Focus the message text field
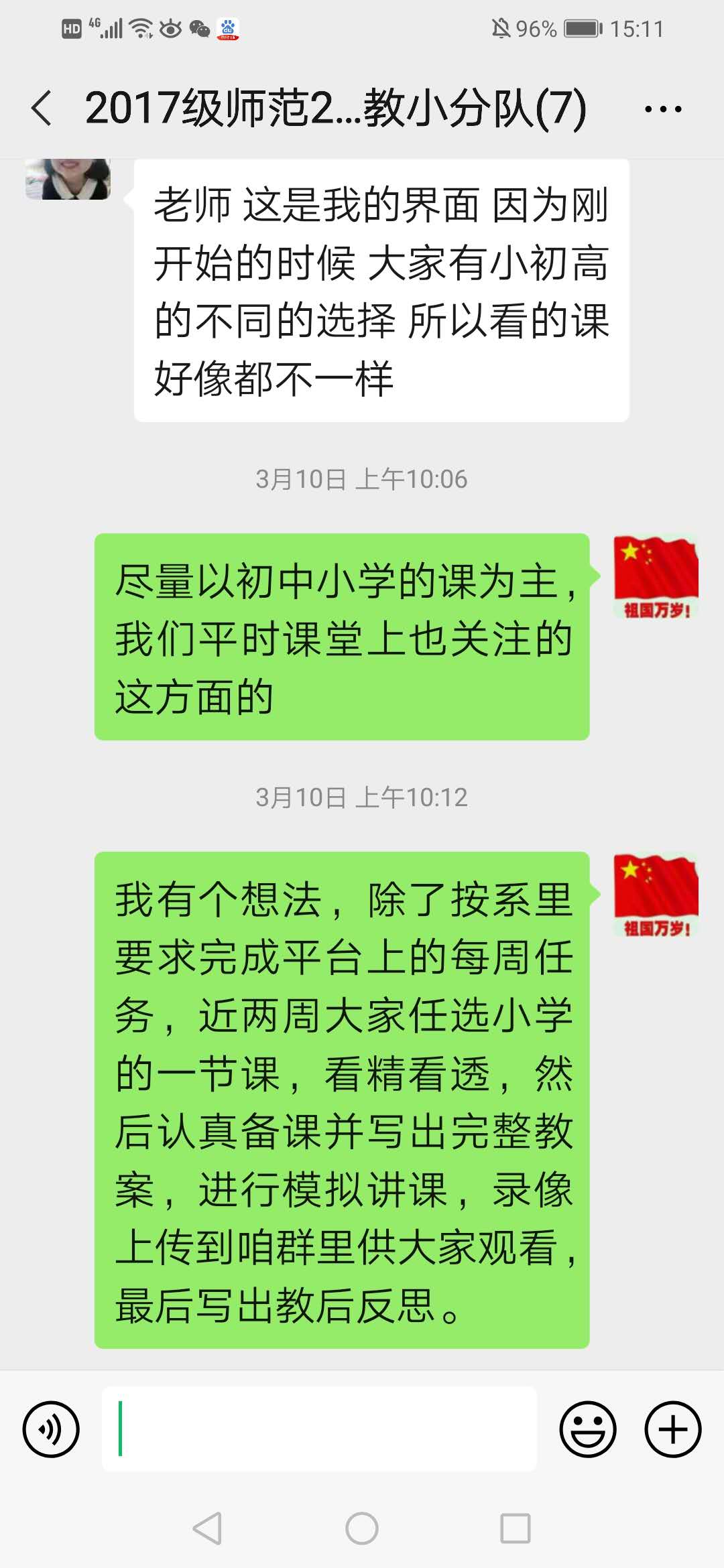 click(x=319, y=1429)
